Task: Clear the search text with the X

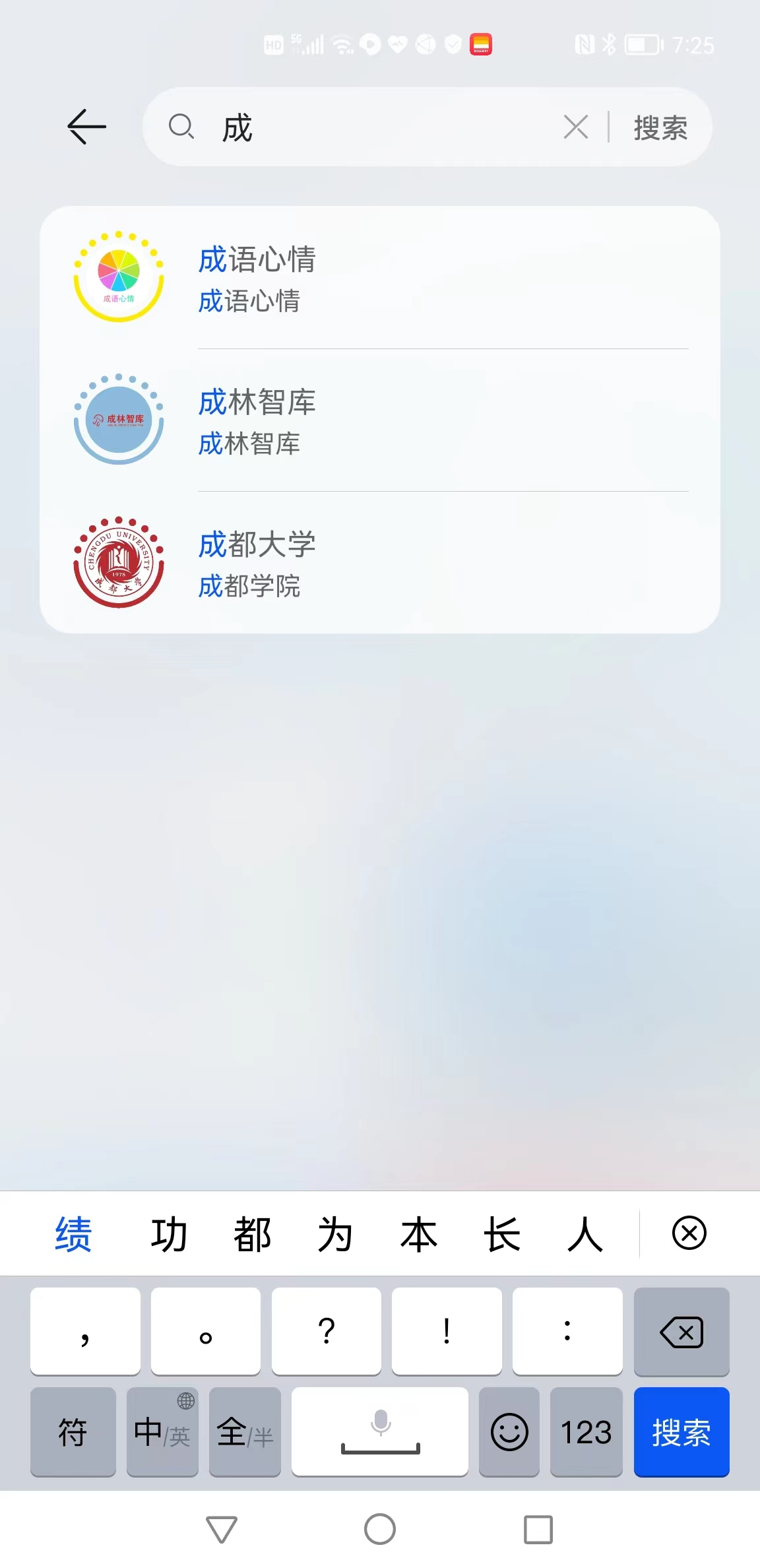Action: [x=576, y=127]
